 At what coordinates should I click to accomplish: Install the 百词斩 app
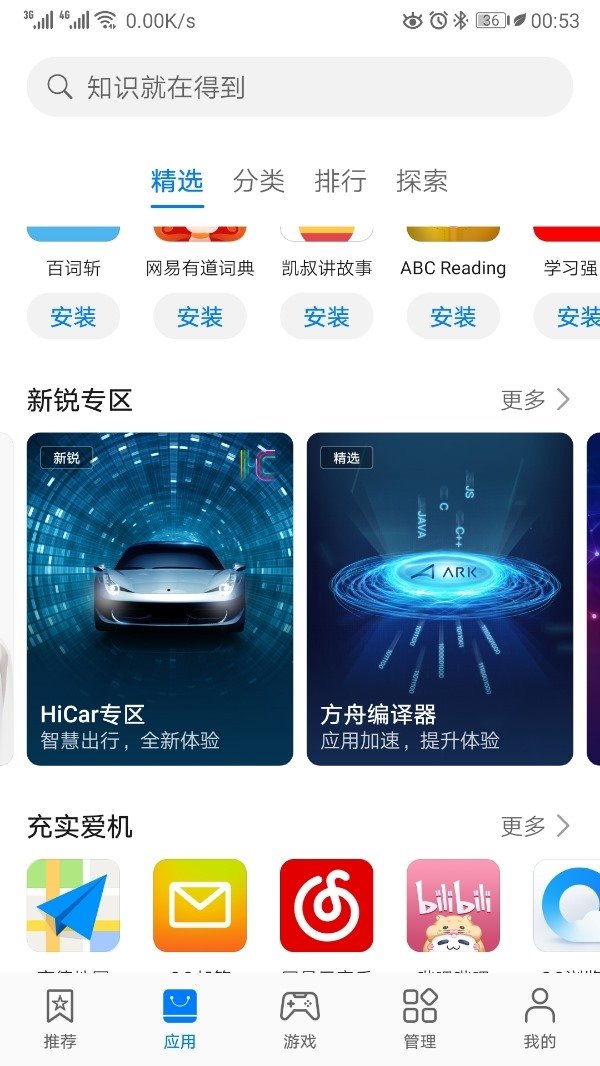73,317
